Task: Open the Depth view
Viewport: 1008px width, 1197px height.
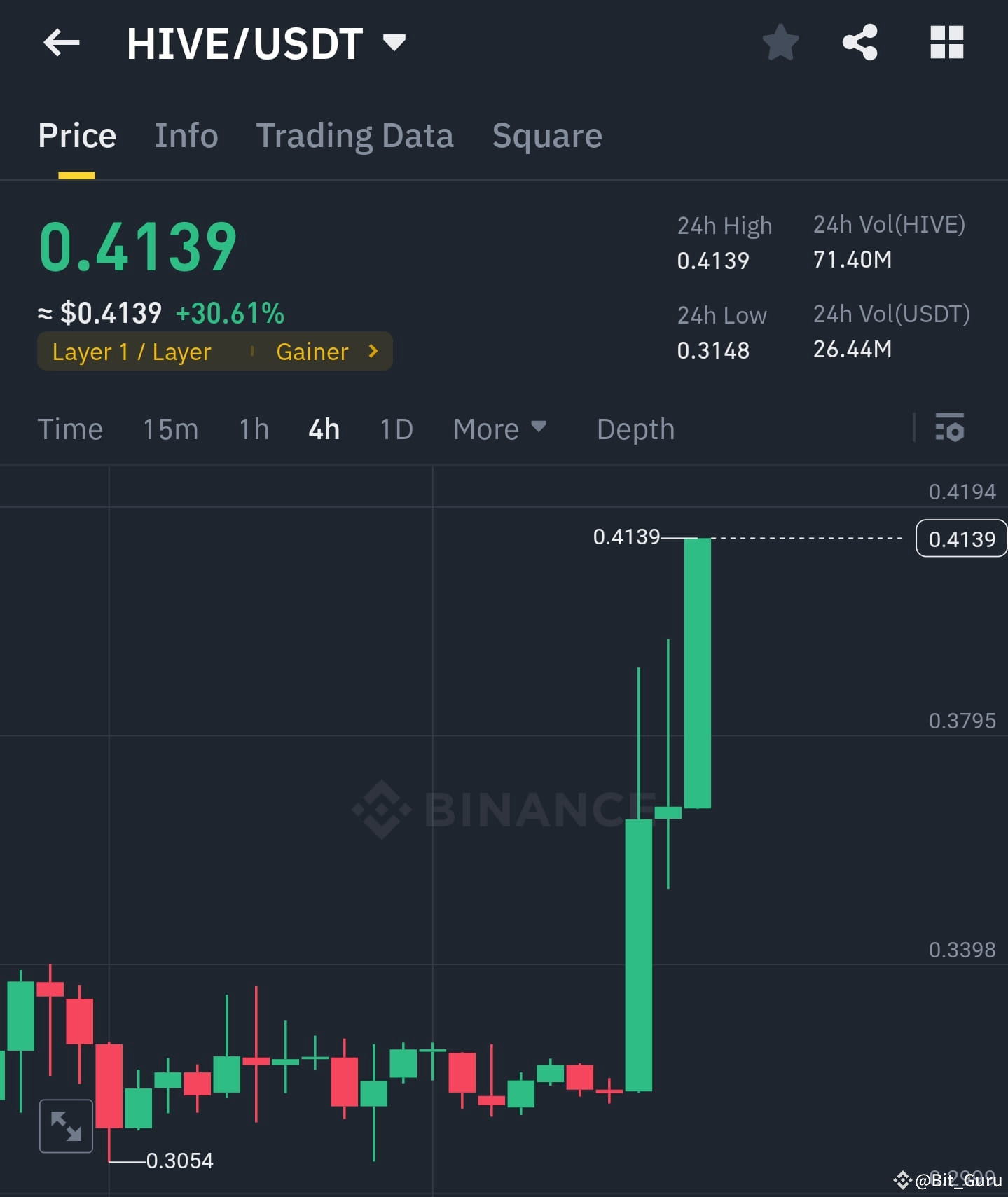Action: coord(635,429)
